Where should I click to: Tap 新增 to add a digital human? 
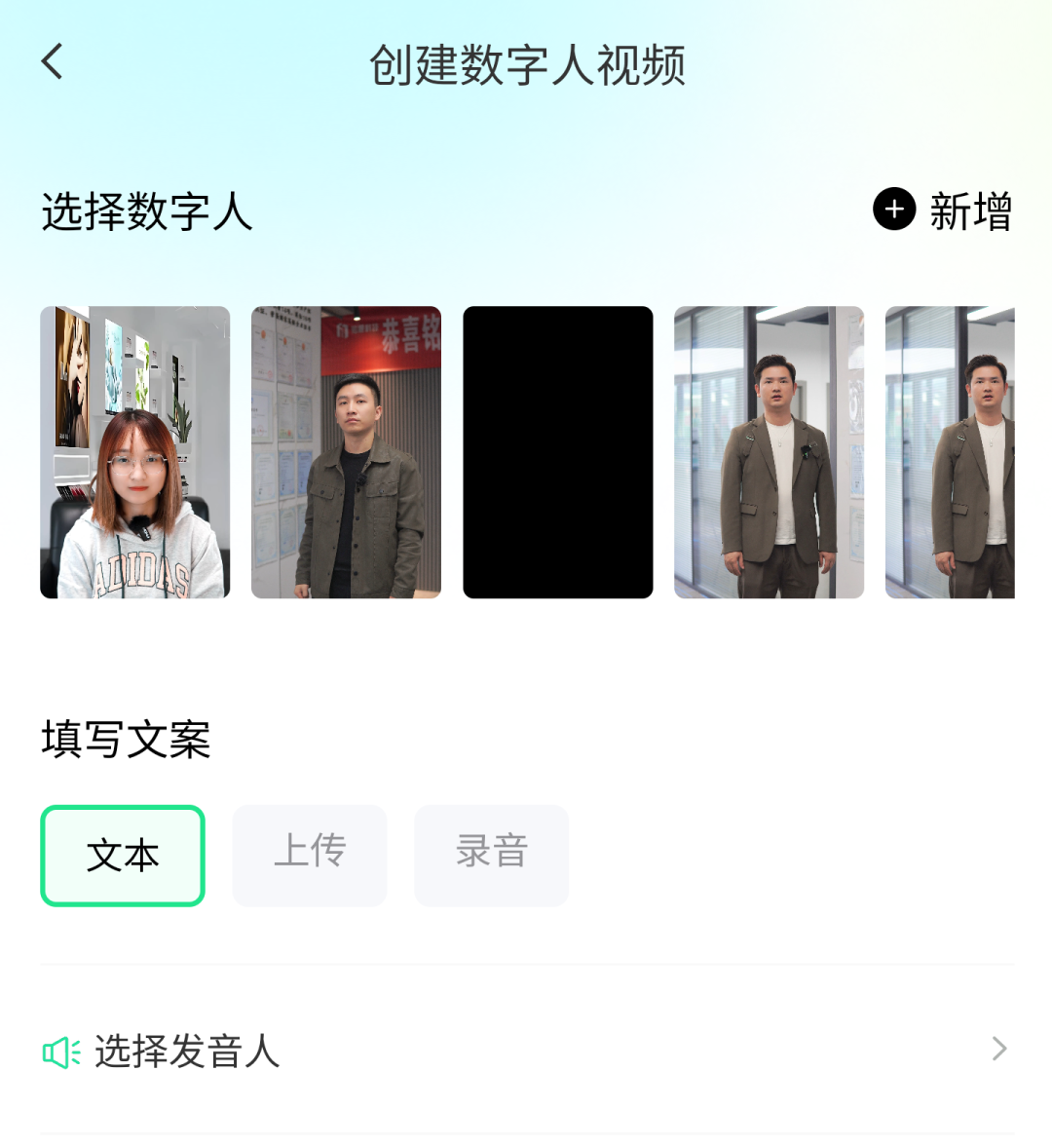[x=942, y=210]
